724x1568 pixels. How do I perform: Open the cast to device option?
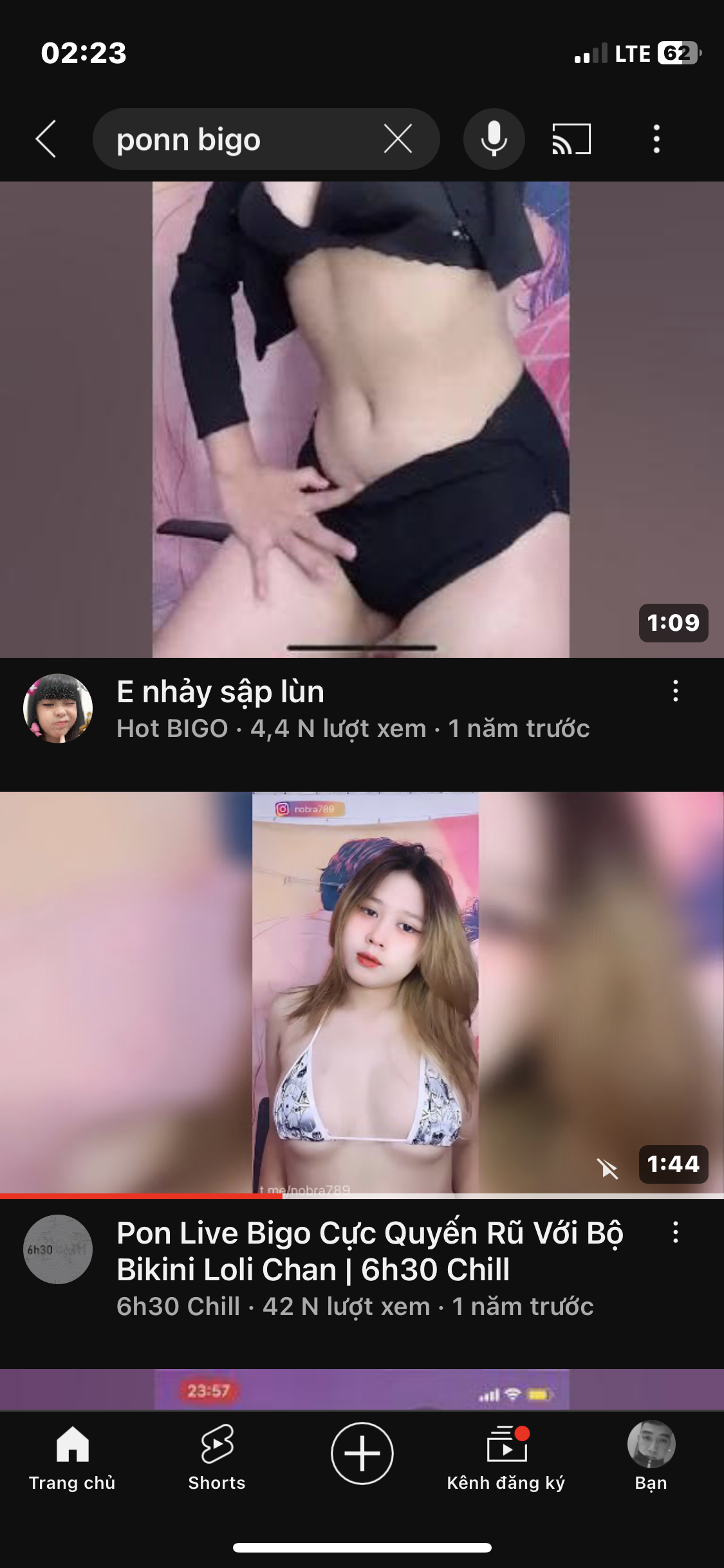[571, 139]
